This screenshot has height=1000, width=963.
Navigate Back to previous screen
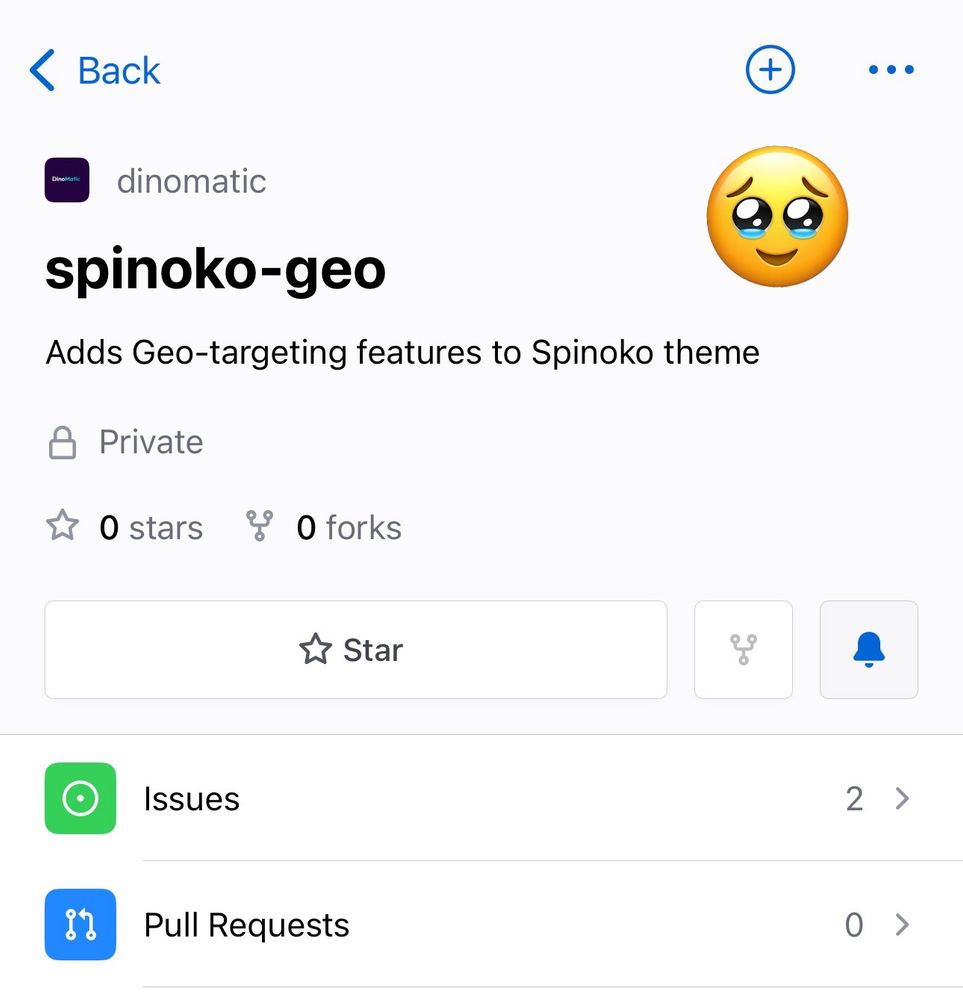coord(95,69)
